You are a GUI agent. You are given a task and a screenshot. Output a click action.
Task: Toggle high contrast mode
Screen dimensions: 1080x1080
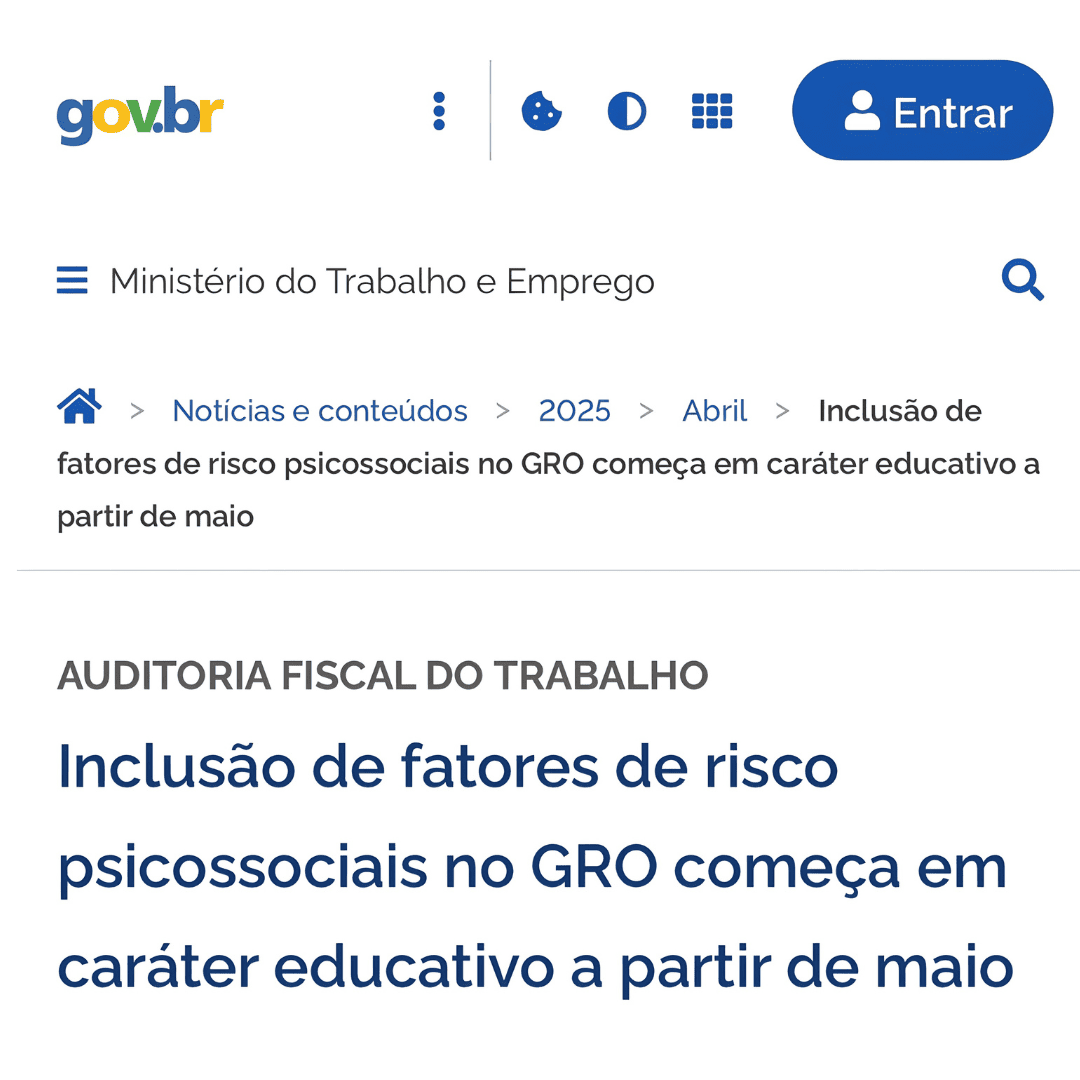click(x=627, y=111)
